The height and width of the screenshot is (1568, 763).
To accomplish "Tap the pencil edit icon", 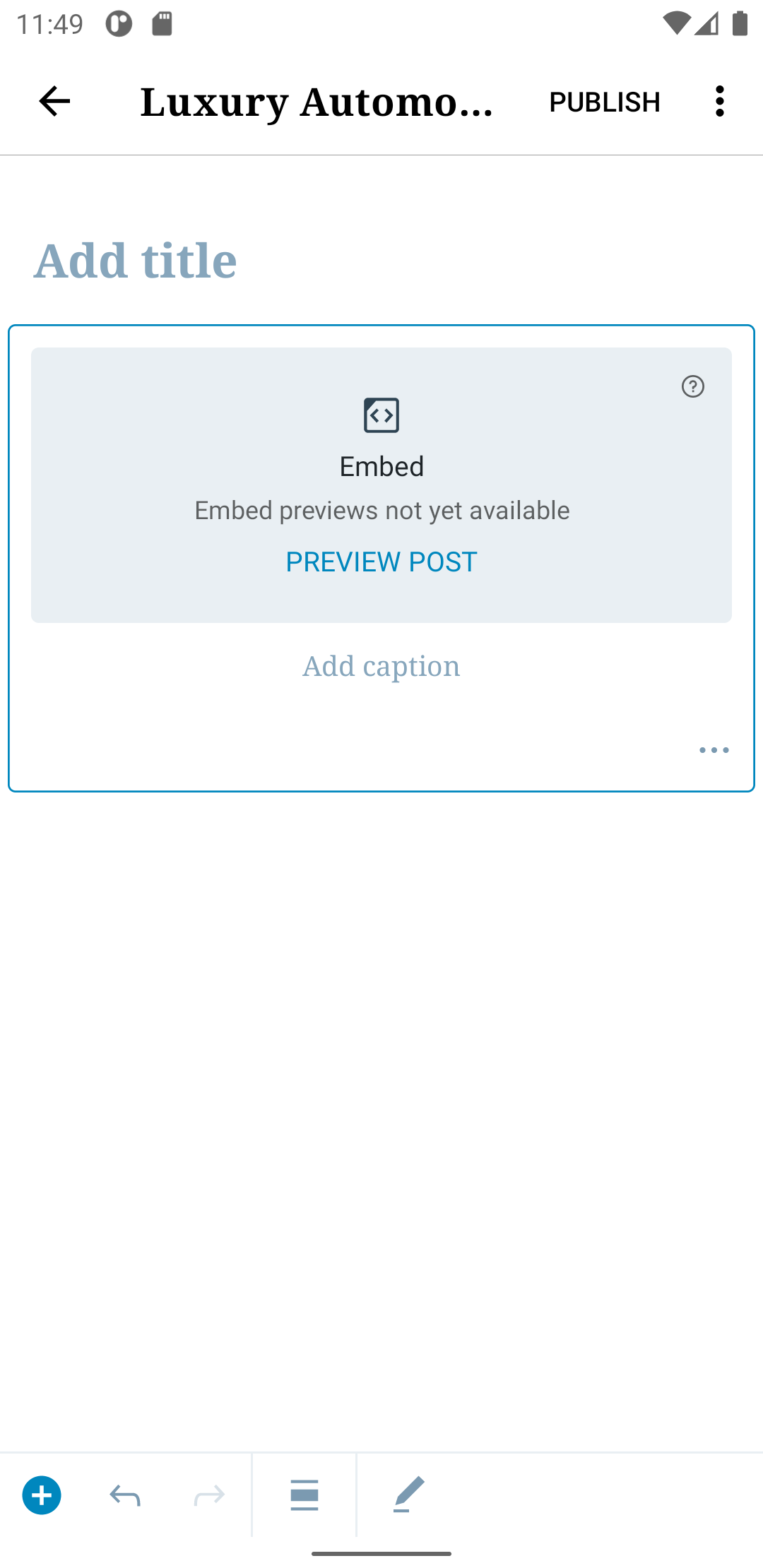I will tap(408, 1495).
